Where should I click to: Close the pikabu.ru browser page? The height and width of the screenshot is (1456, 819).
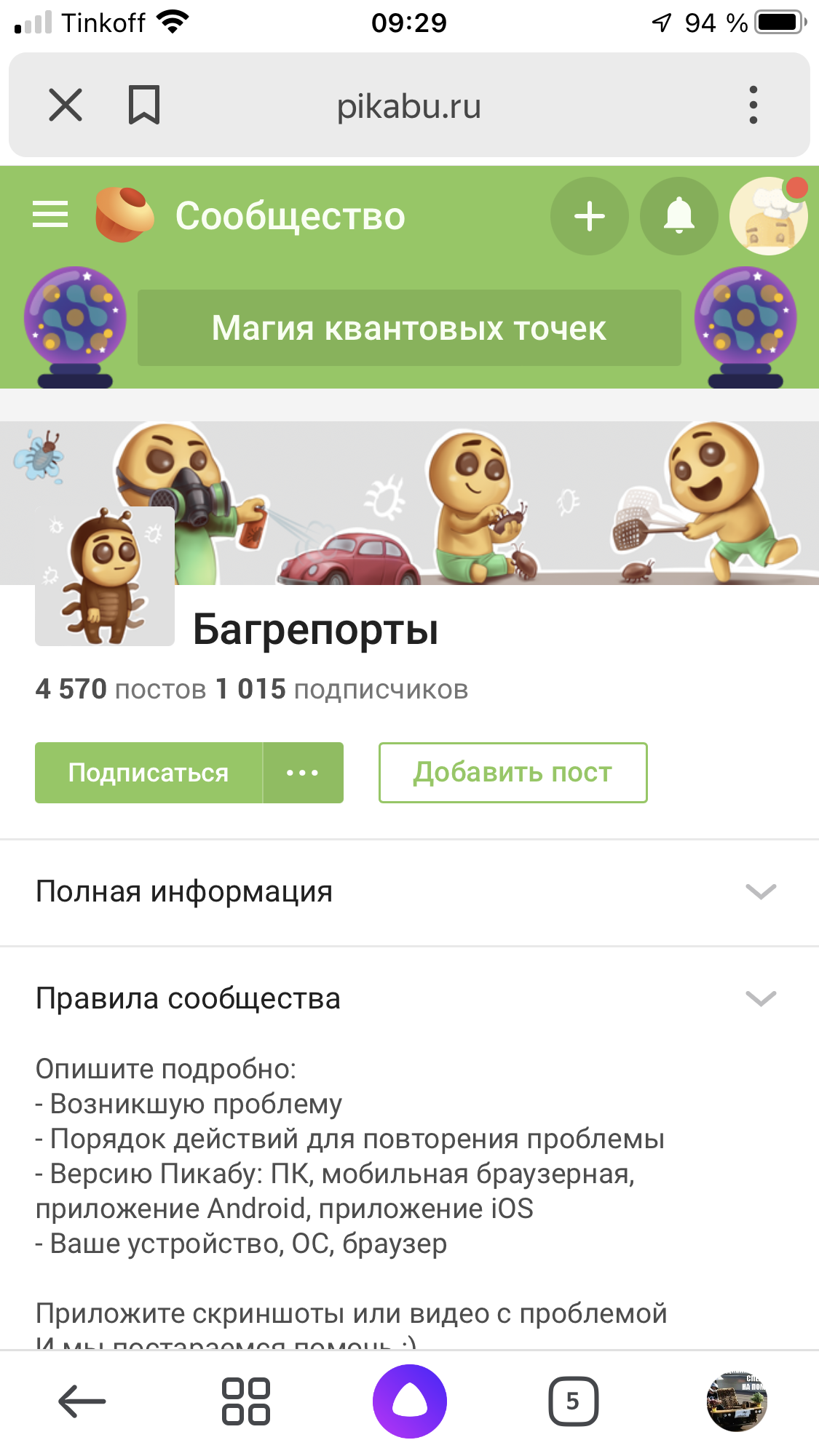click(66, 105)
